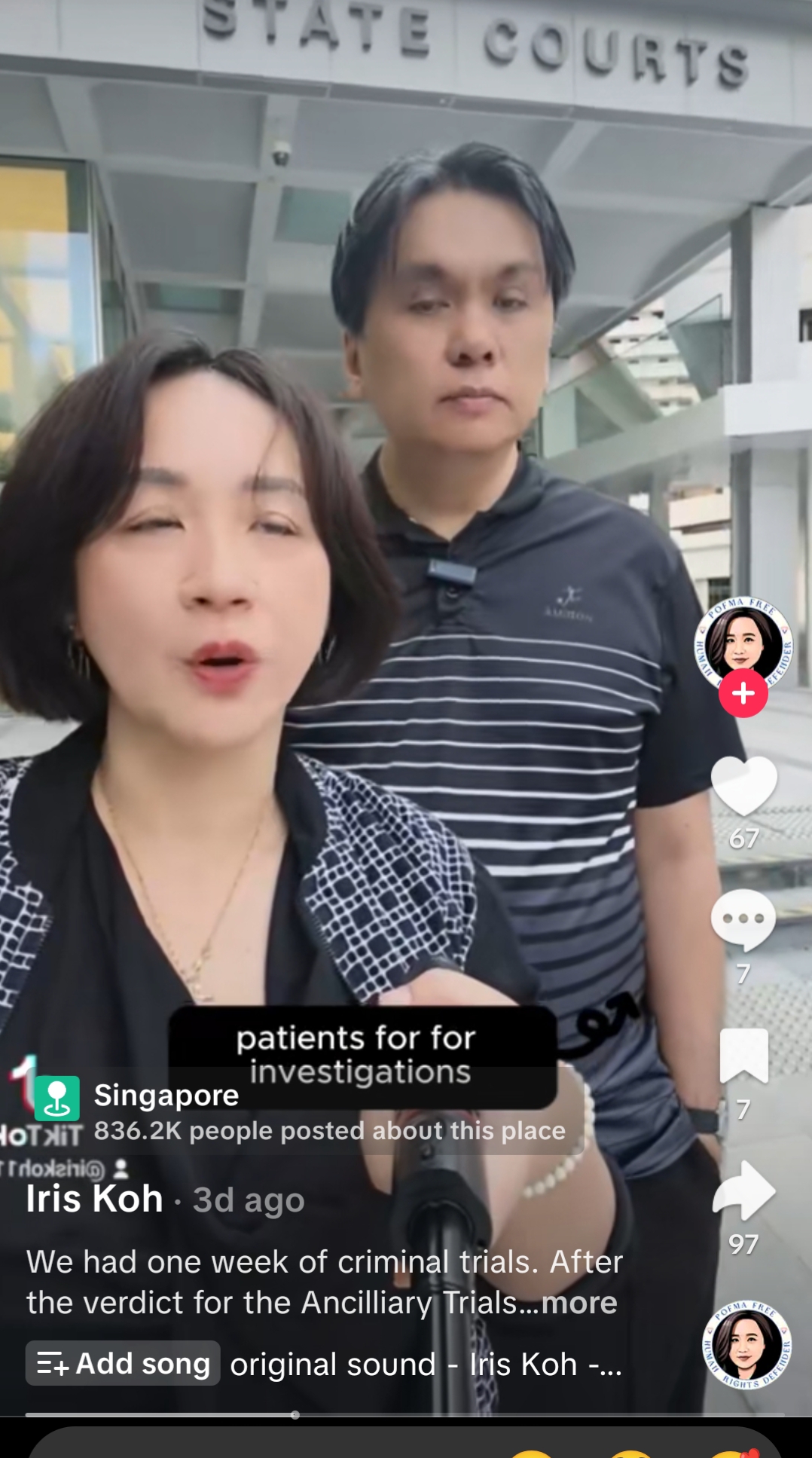The height and width of the screenshot is (1458, 812).
Task: Open the comments section
Action: click(743, 920)
